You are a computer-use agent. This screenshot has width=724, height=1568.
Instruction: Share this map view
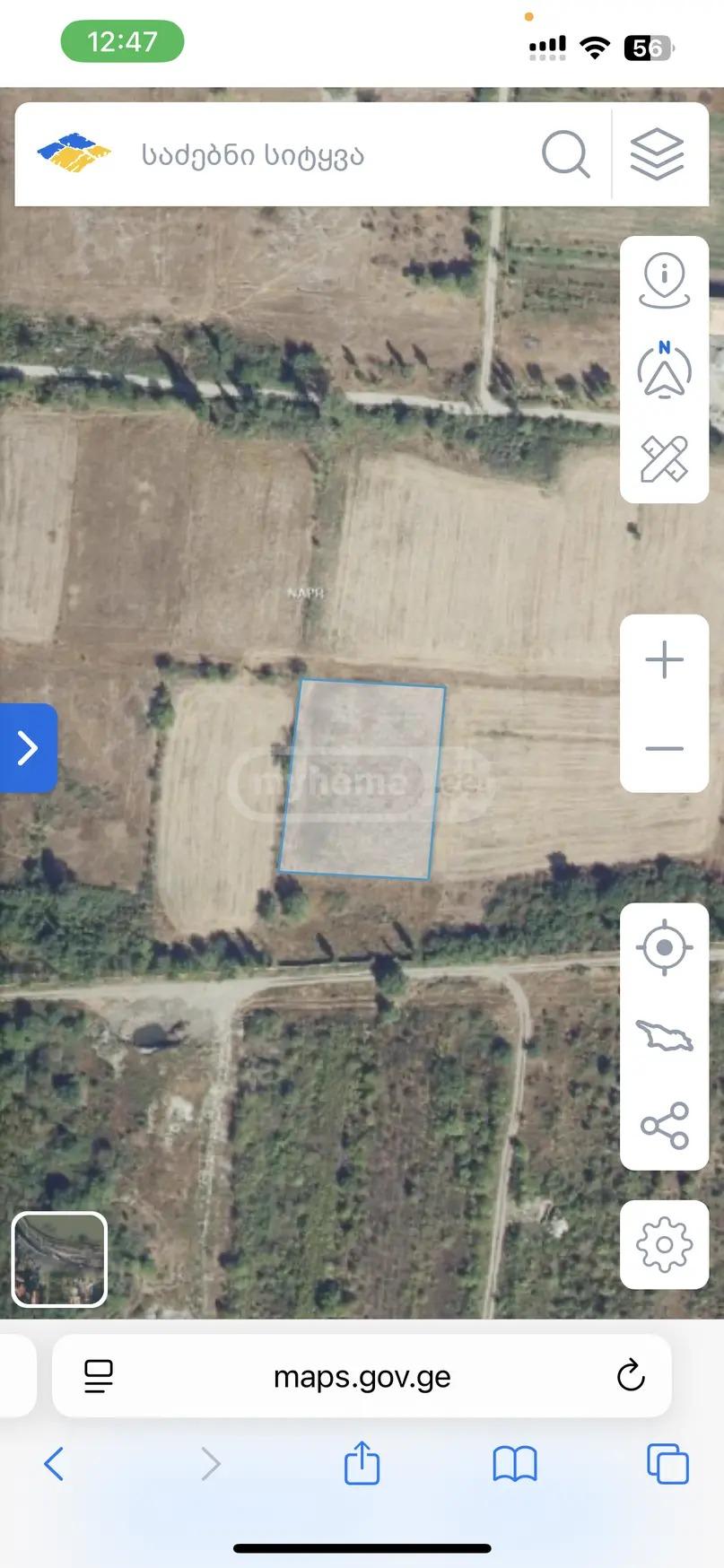coord(664,1126)
